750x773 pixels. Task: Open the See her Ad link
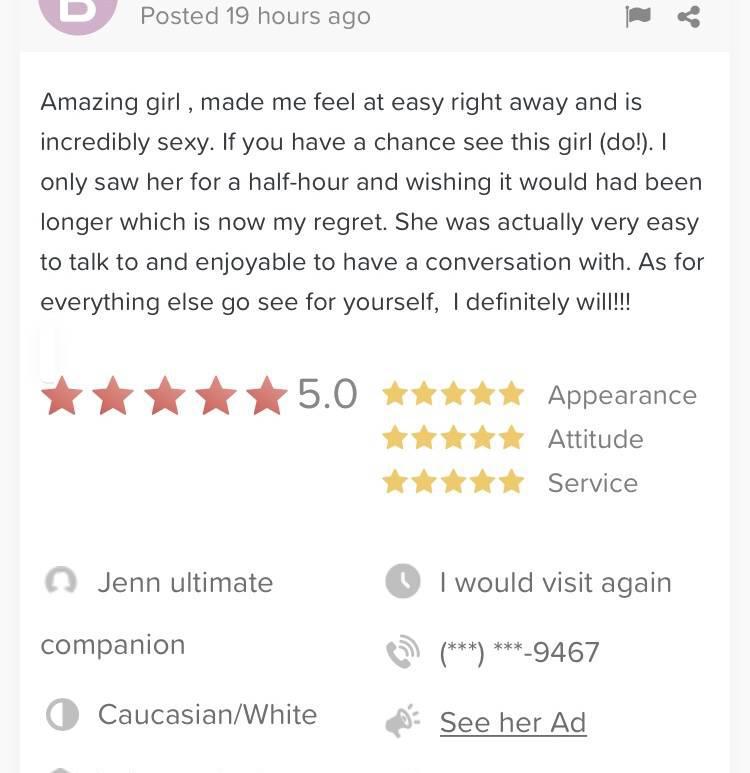(x=512, y=722)
